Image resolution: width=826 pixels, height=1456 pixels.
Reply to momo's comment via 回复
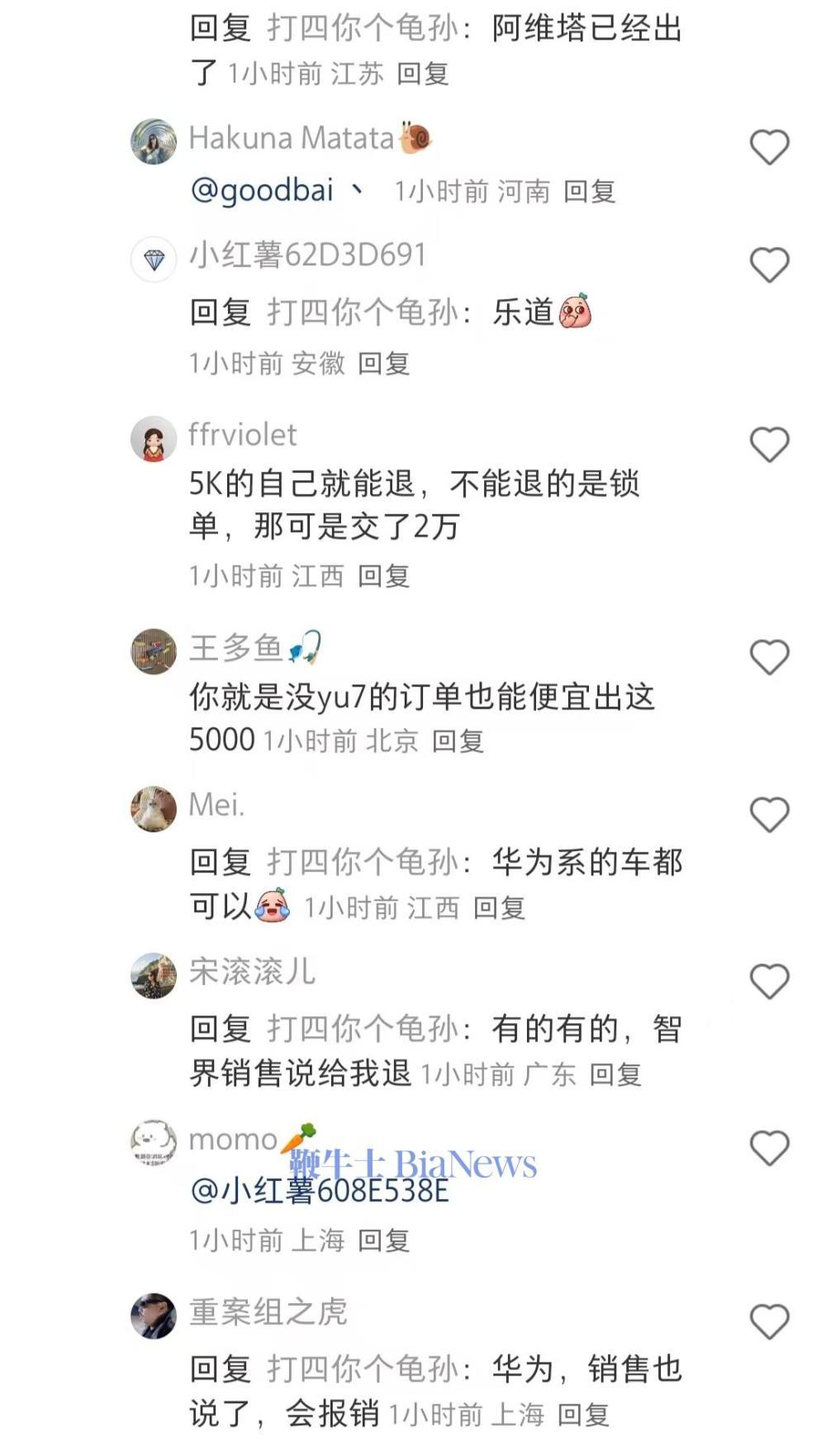tap(383, 1240)
